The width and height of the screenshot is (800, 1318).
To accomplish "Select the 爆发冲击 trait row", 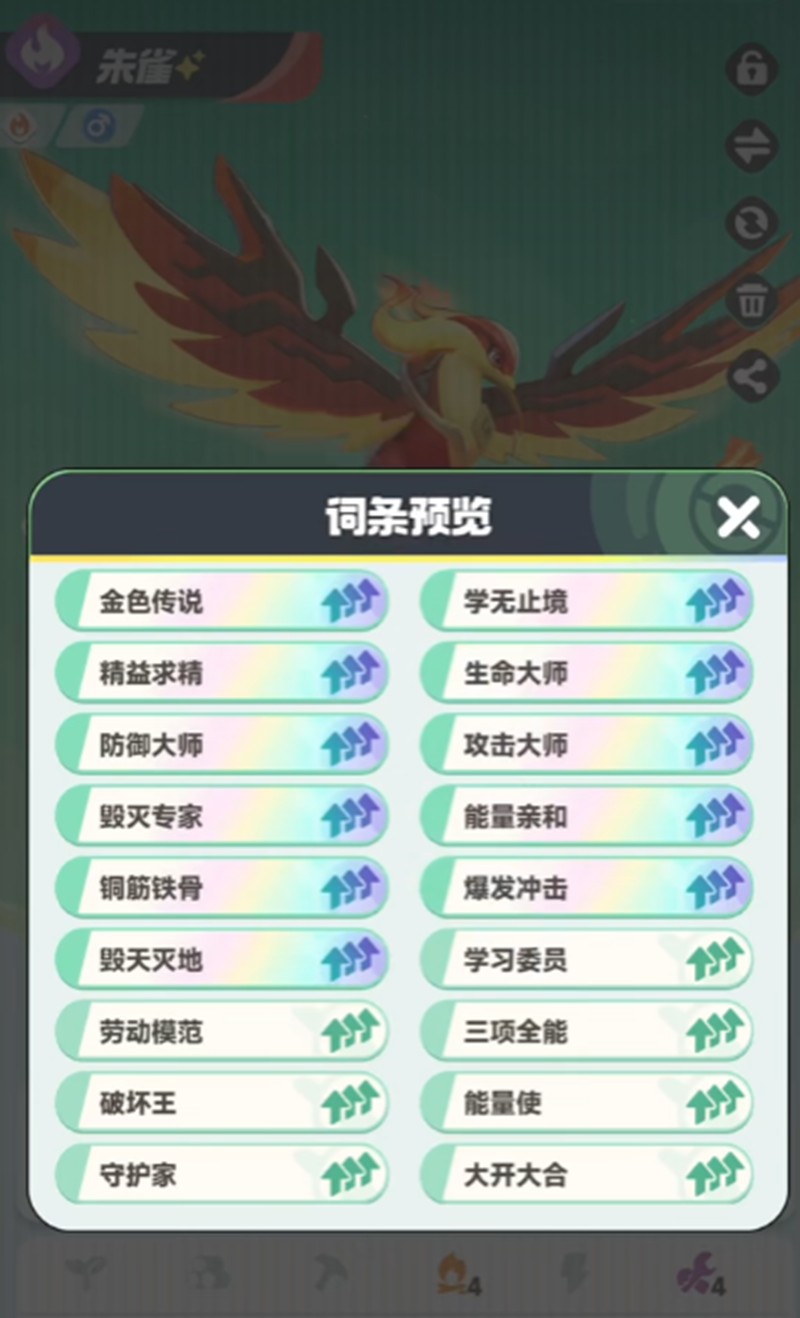I will click(x=587, y=888).
